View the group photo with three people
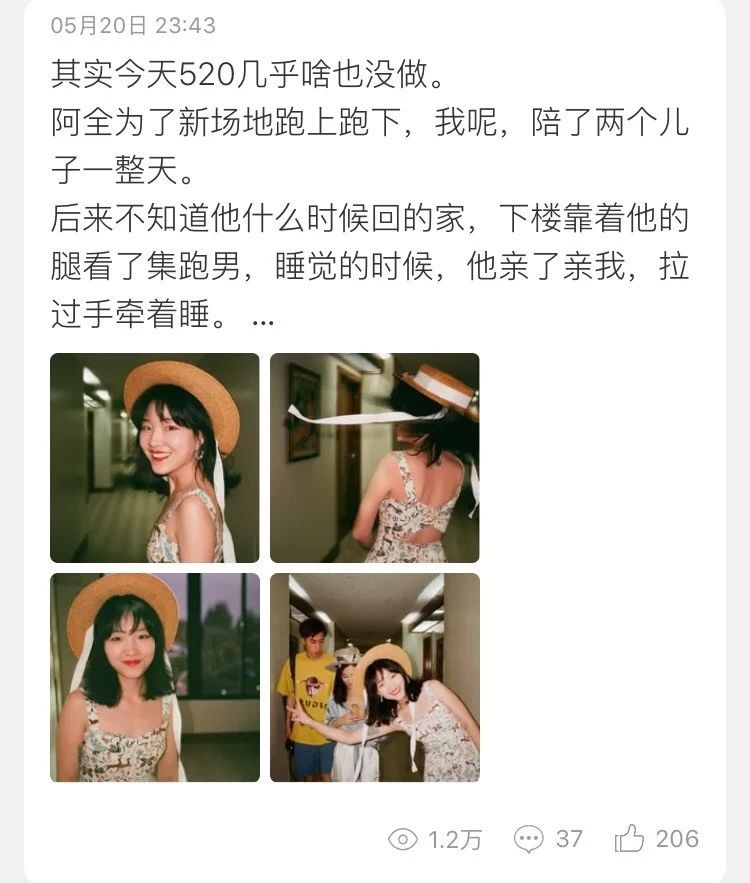The width and height of the screenshot is (750, 883). [x=373, y=678]
